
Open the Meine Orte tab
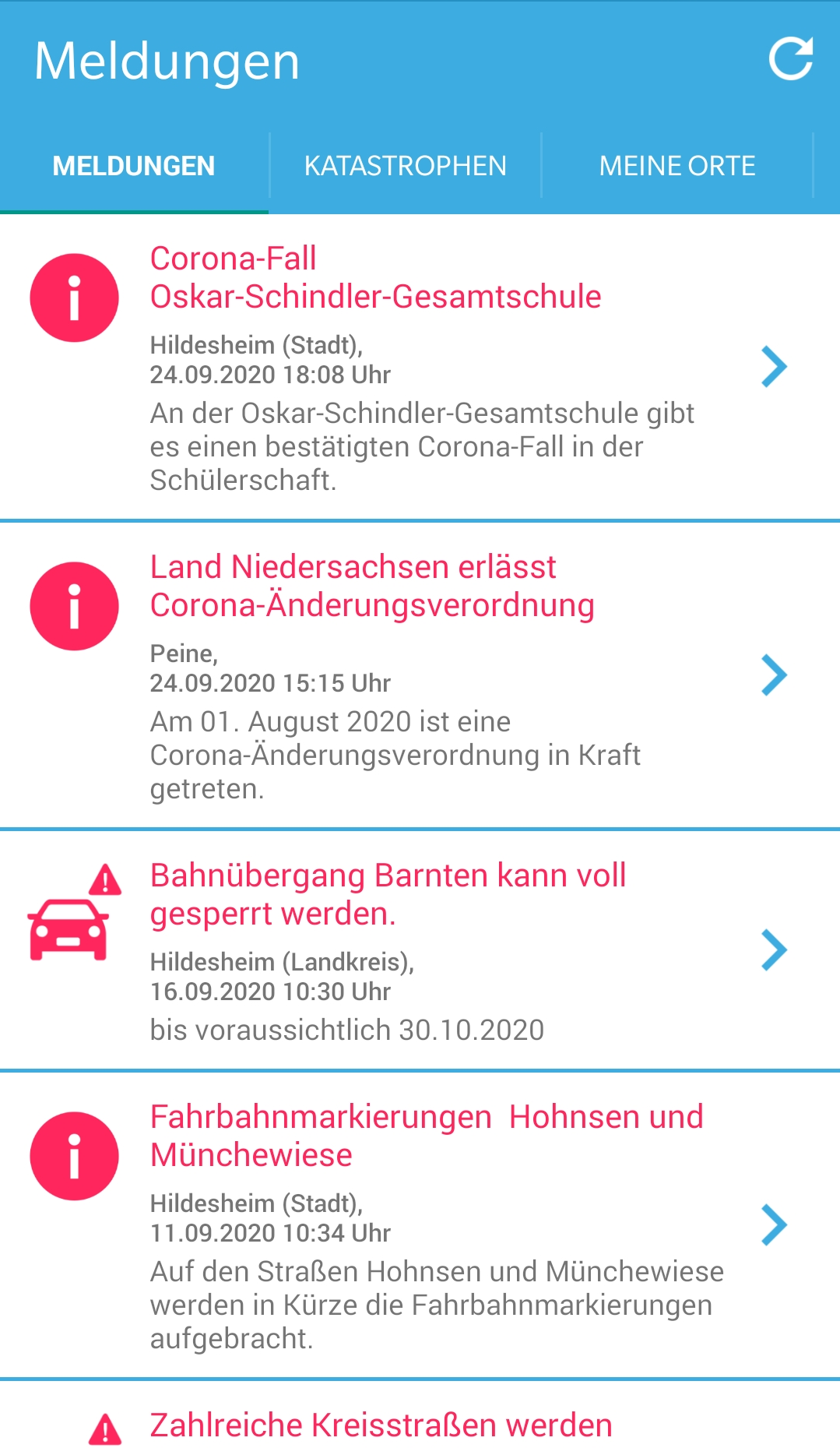(x=677, y=166)
